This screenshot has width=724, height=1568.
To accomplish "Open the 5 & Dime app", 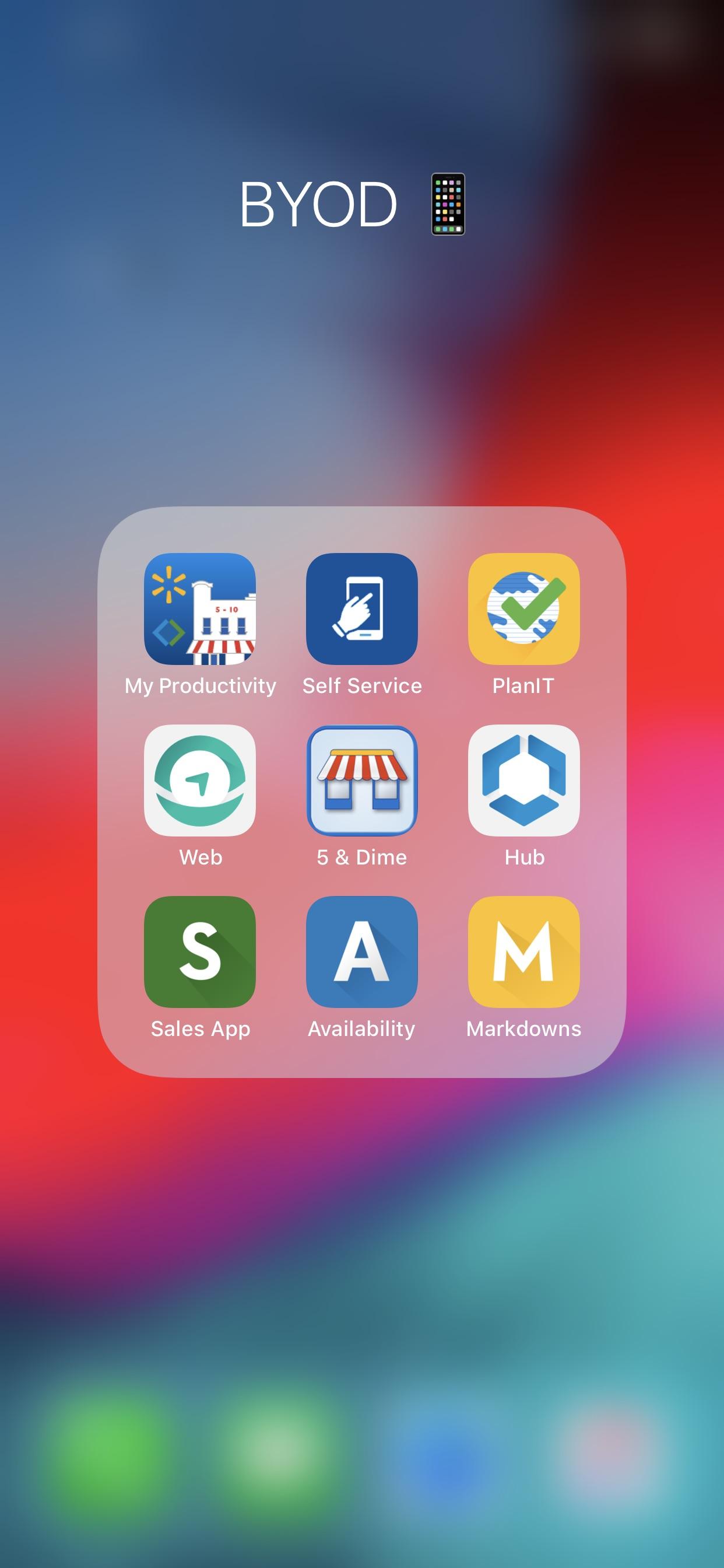I will 361,780.
